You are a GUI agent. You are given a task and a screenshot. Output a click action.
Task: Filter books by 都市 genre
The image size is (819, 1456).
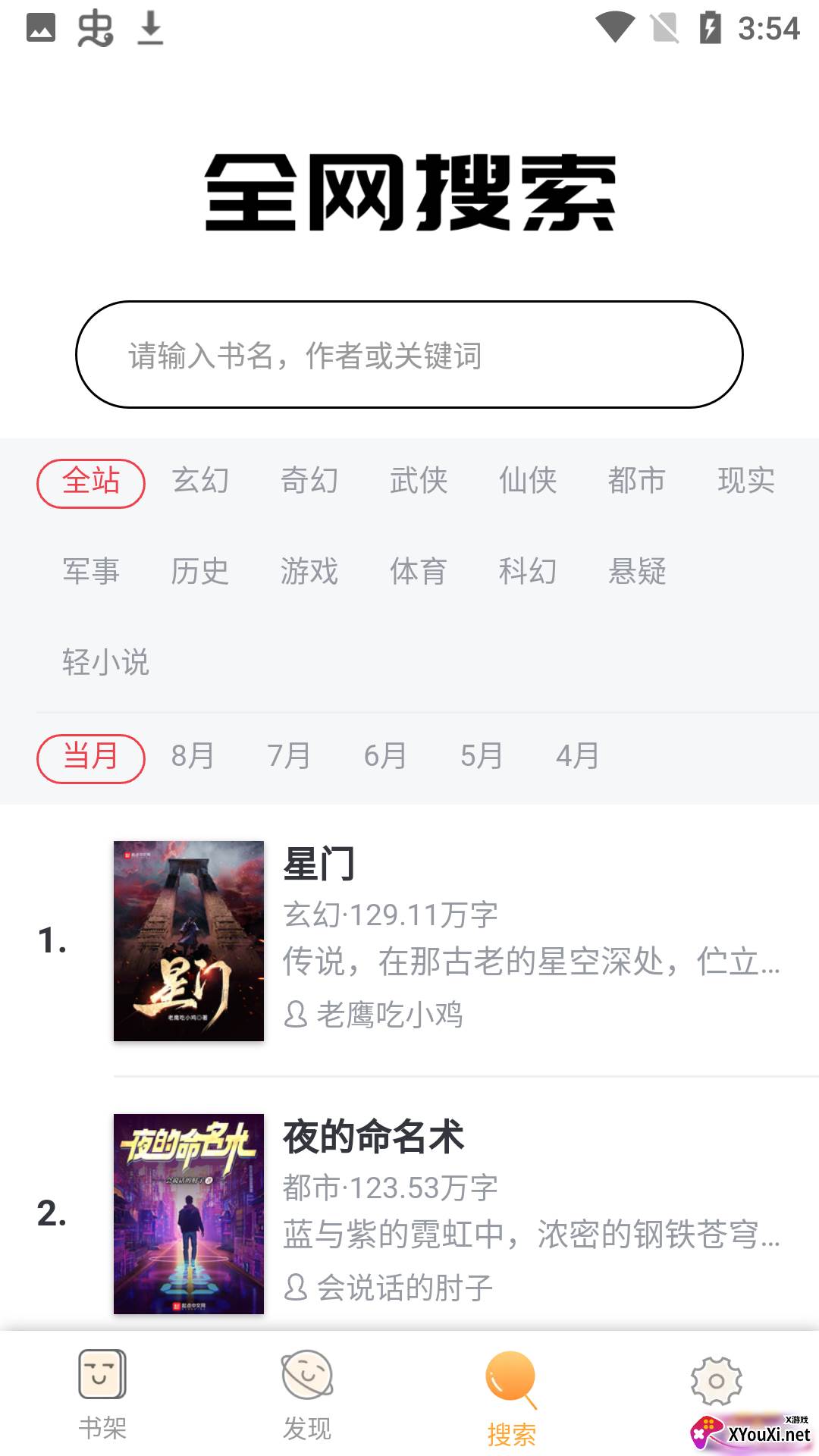637,481
